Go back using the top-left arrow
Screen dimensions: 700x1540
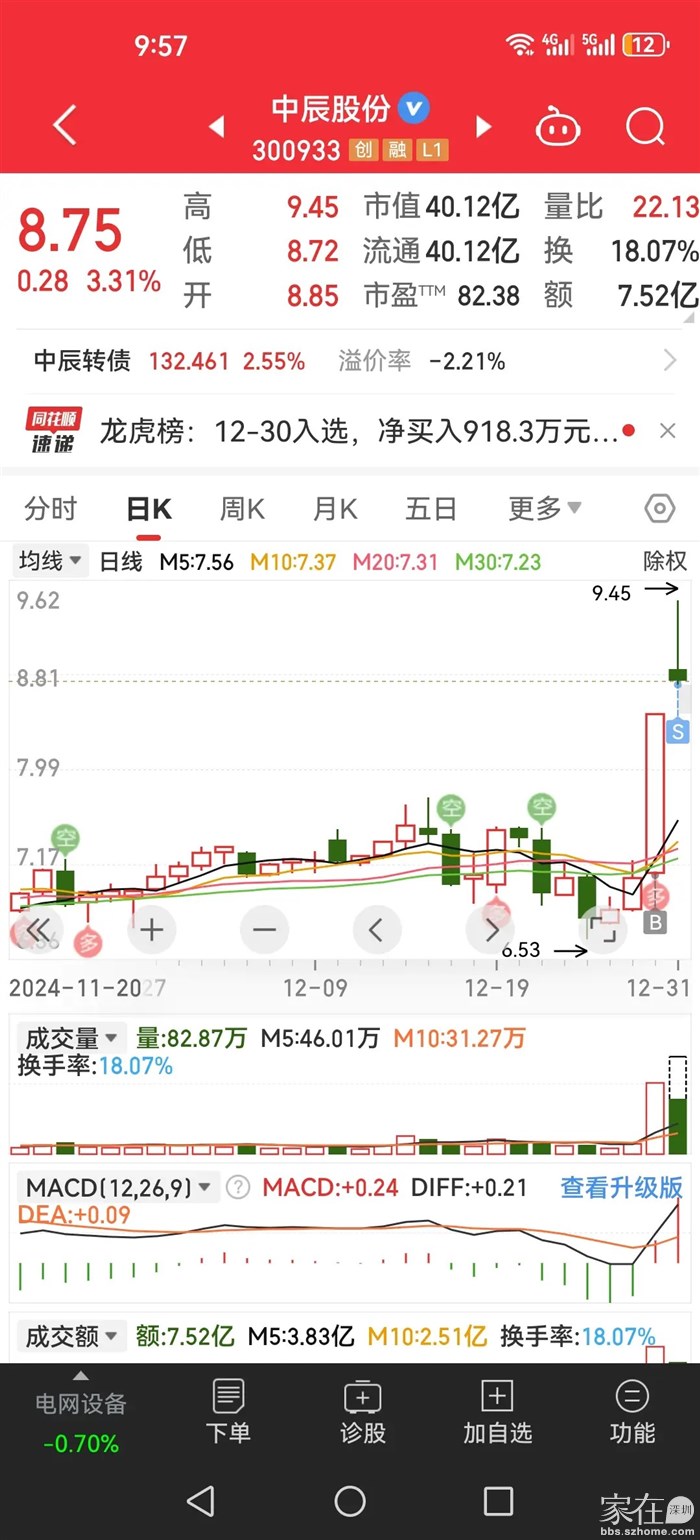point(64,127)
